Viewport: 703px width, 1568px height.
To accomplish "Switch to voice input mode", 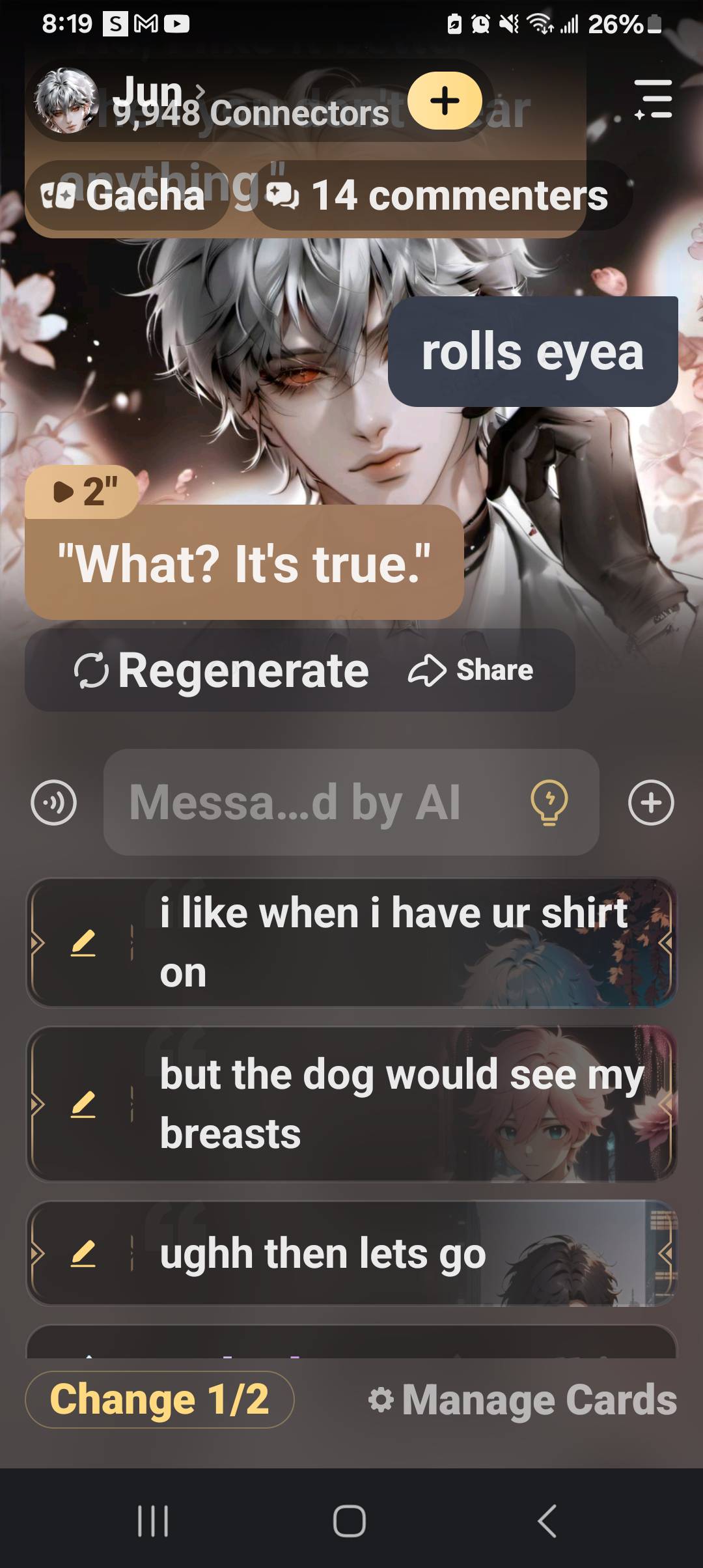I will coord(53,802).
